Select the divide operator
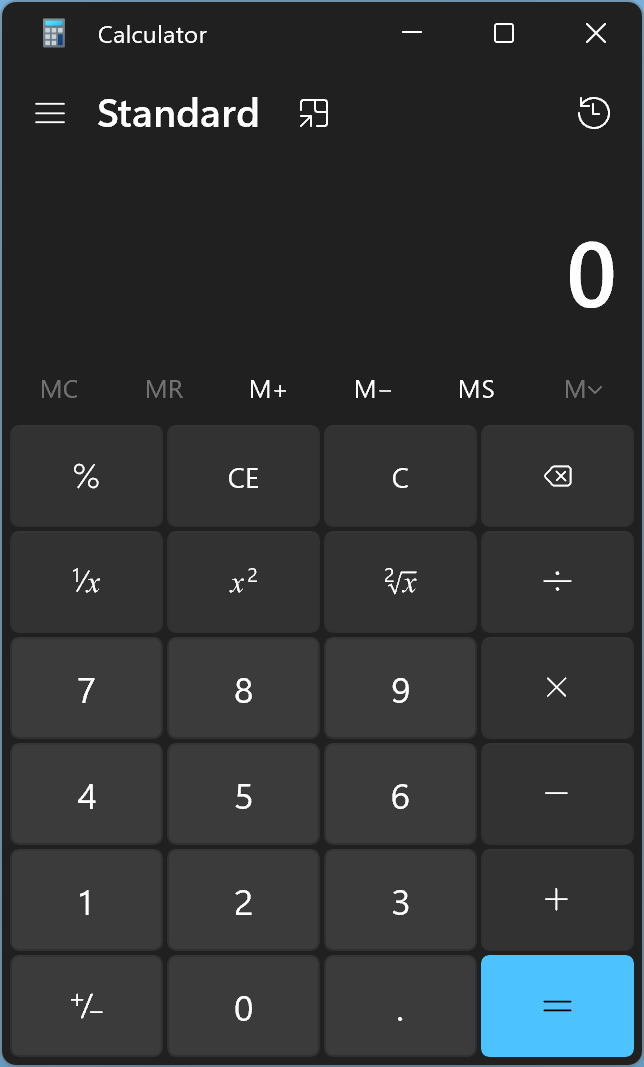644x1067 pixels. click(557, 582)
